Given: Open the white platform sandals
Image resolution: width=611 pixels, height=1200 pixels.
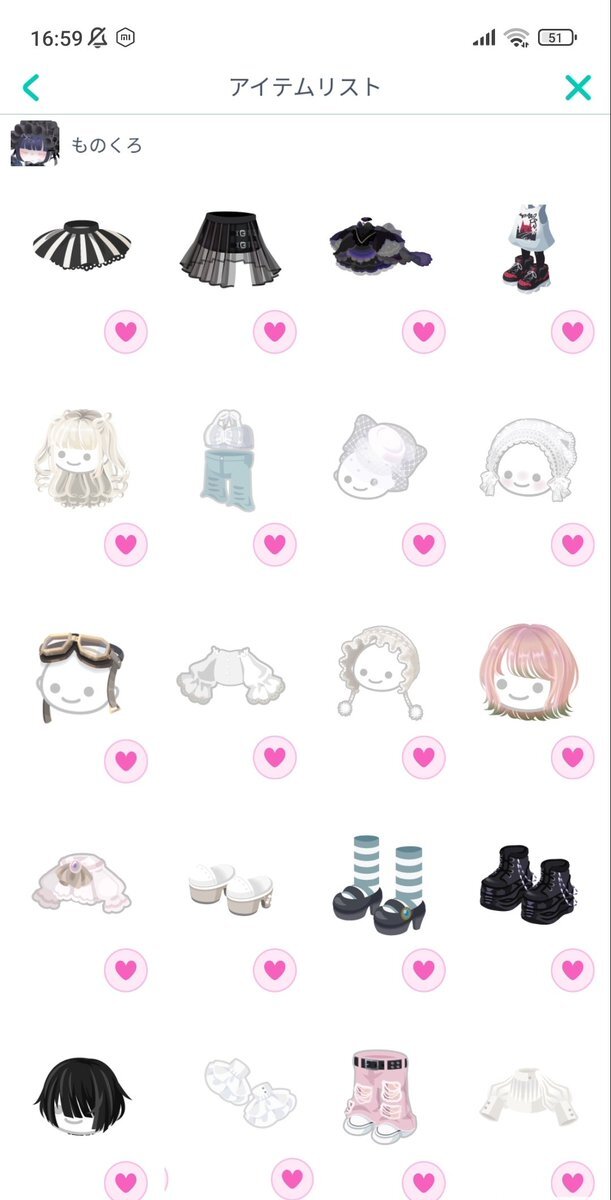Looking at the screenshot, I should click(231, 886).
